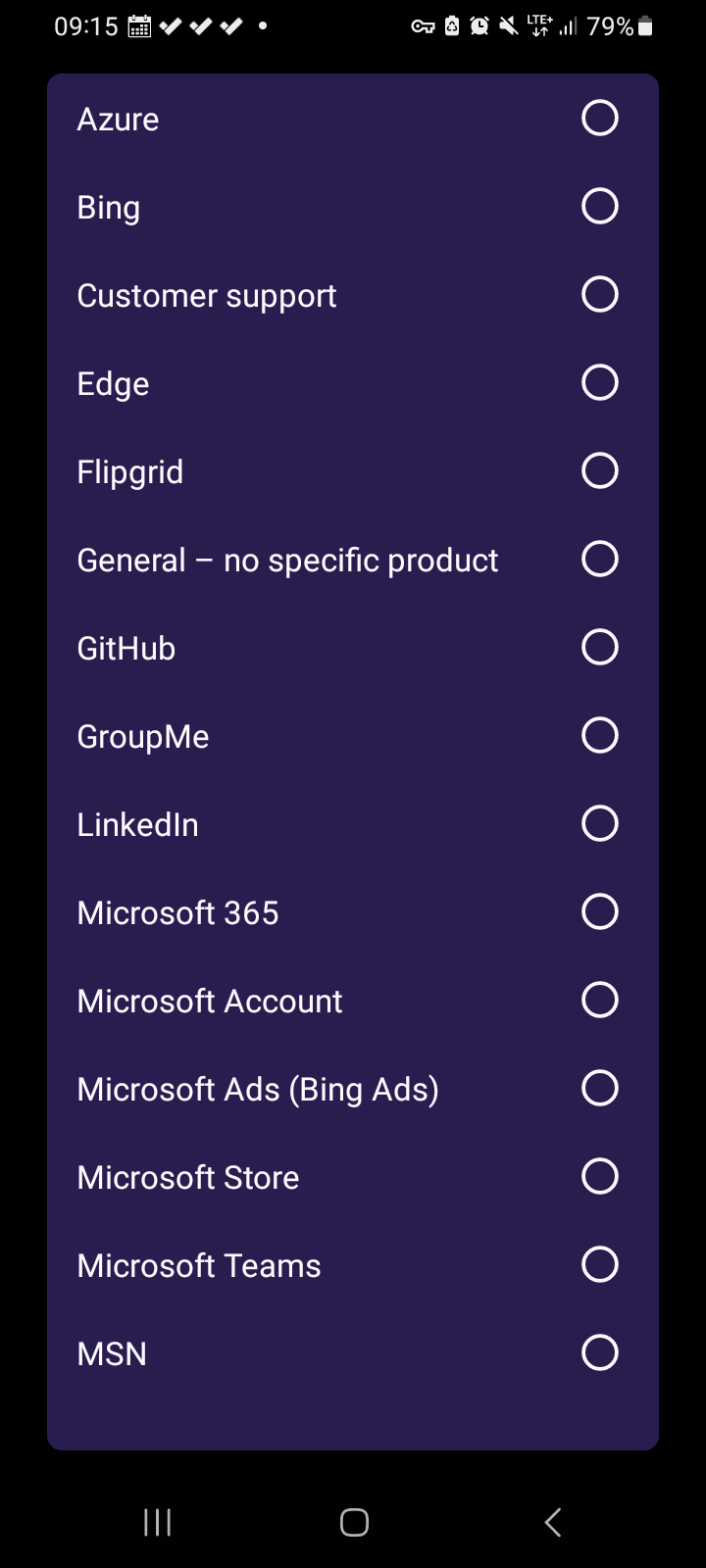Choose Microsoft Account
Image resolution: width=706 pixels, height=1568 pixels.
point(599,1001)
